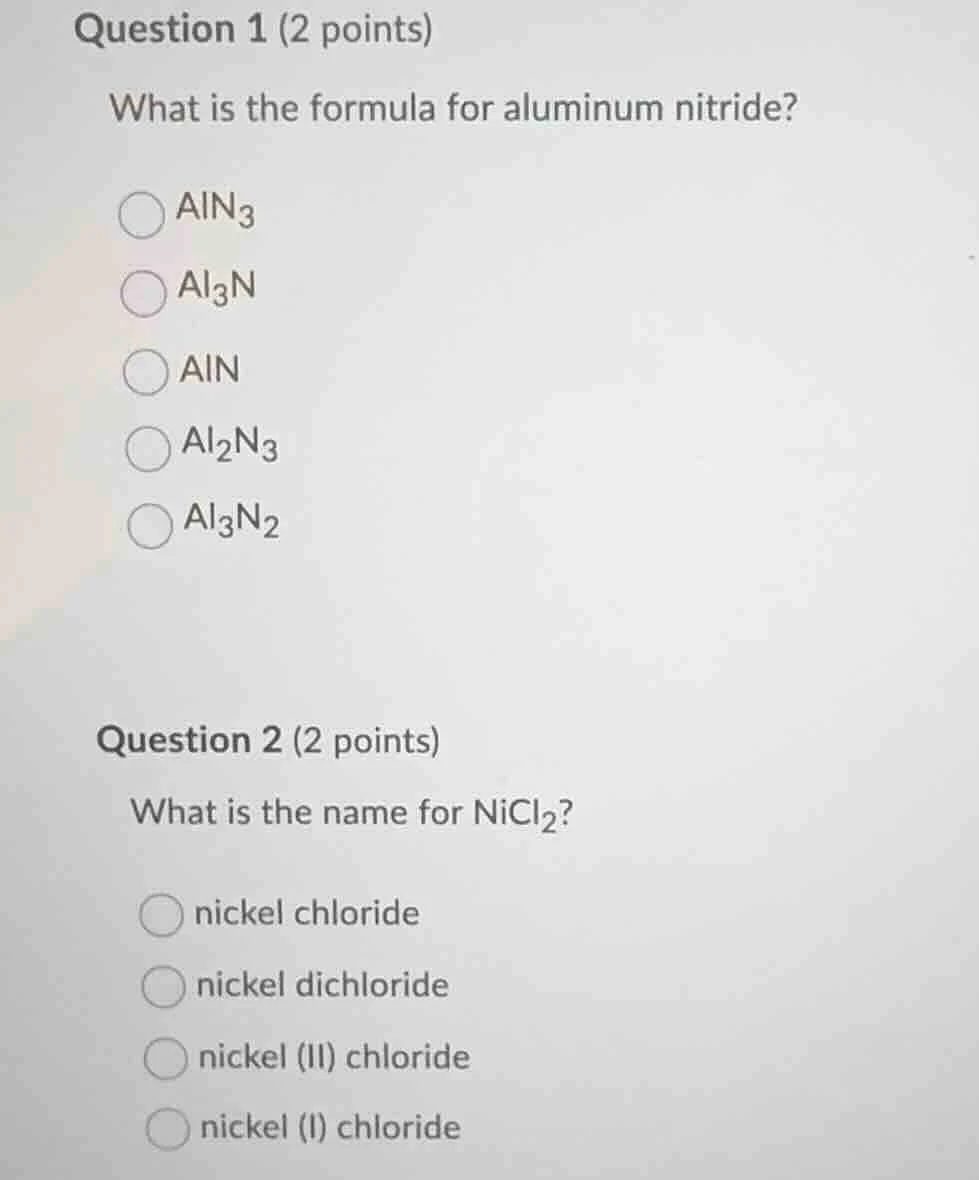Image resolution: width=979 pixels, height=1180 pixels.
Task: Choose nickel (II) chloride as the answer
Action: (x=167, y=1058)
